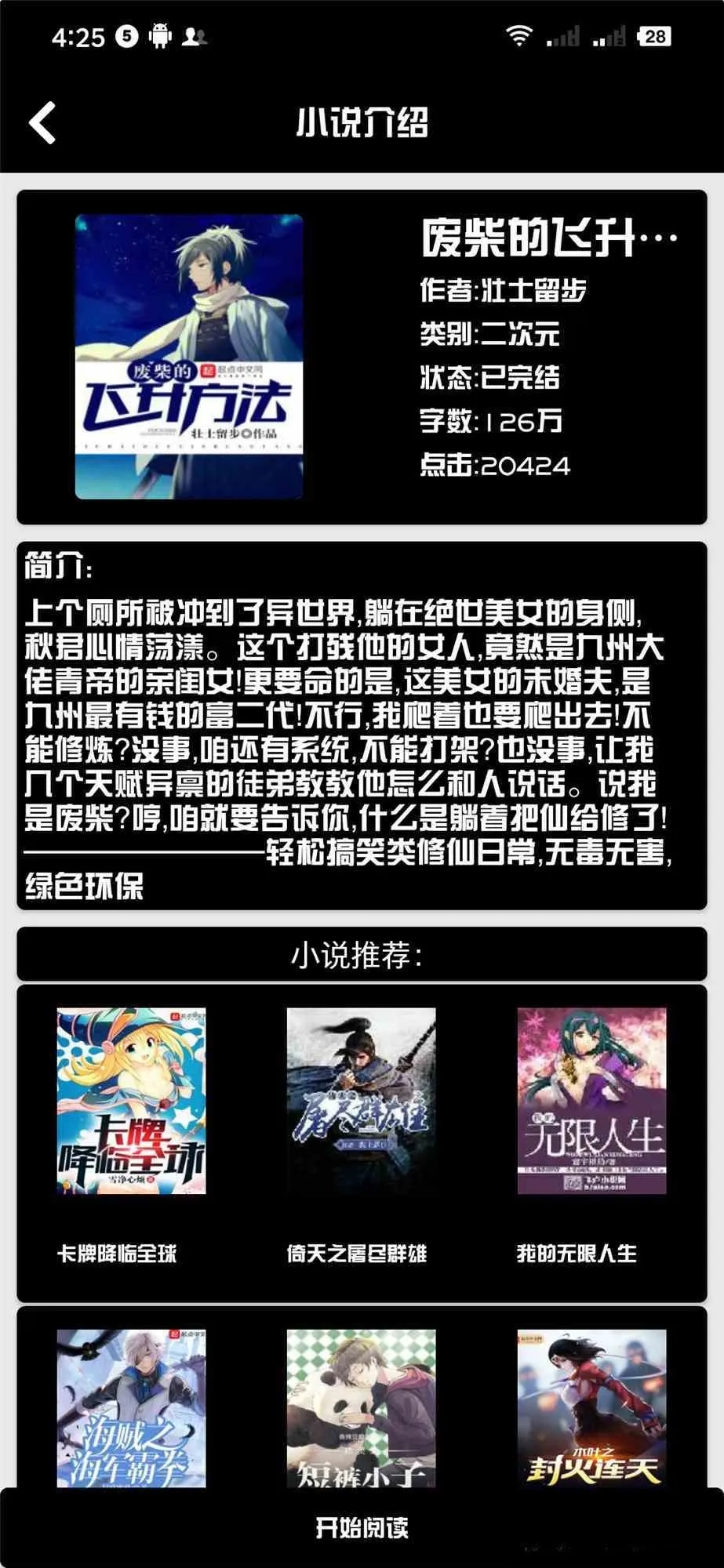Viewport: 724px width, 1568px height.
Task: Open recommended novel 我的无限人生
Action: click(591, 1101)
